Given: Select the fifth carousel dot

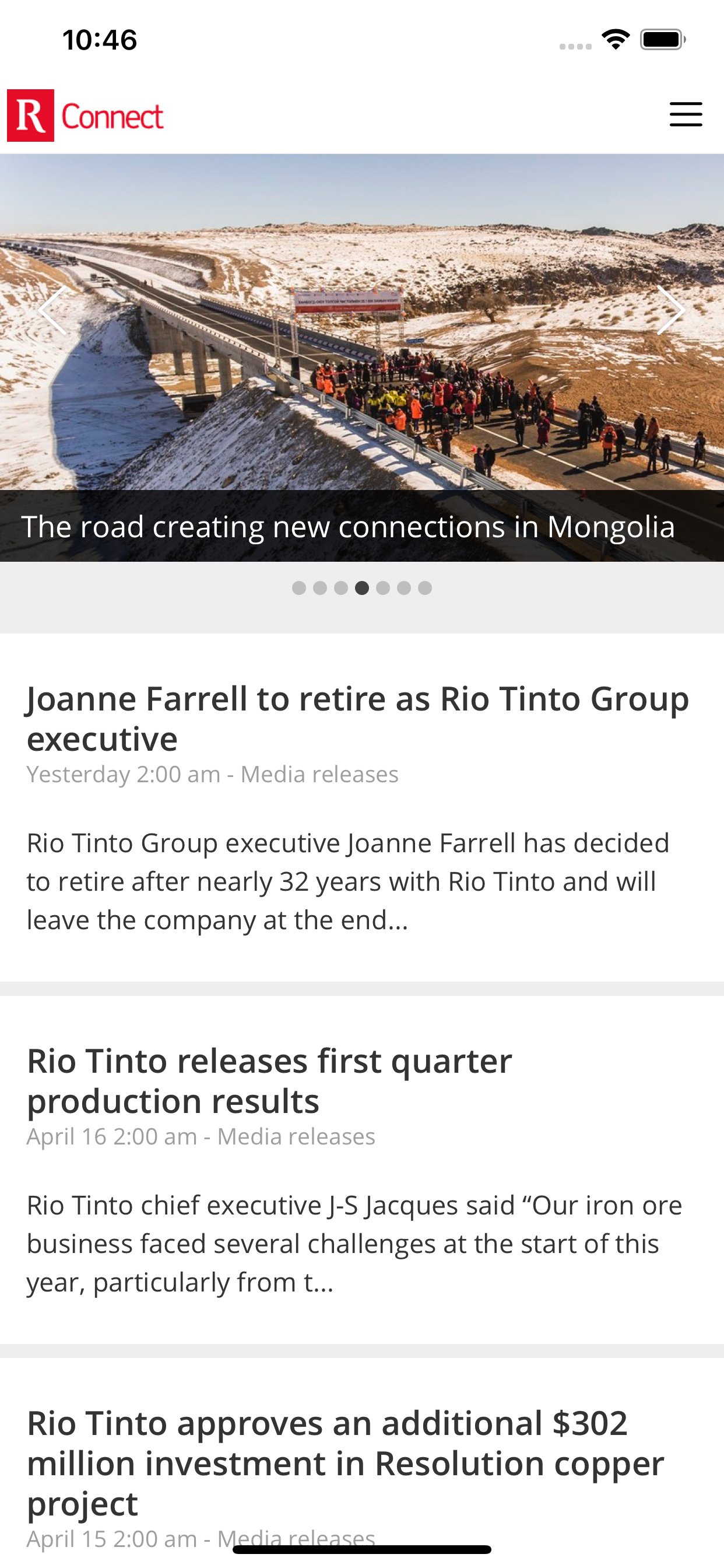Looking at the screenshot, I should pyautogui.click(x=382, y=588).
